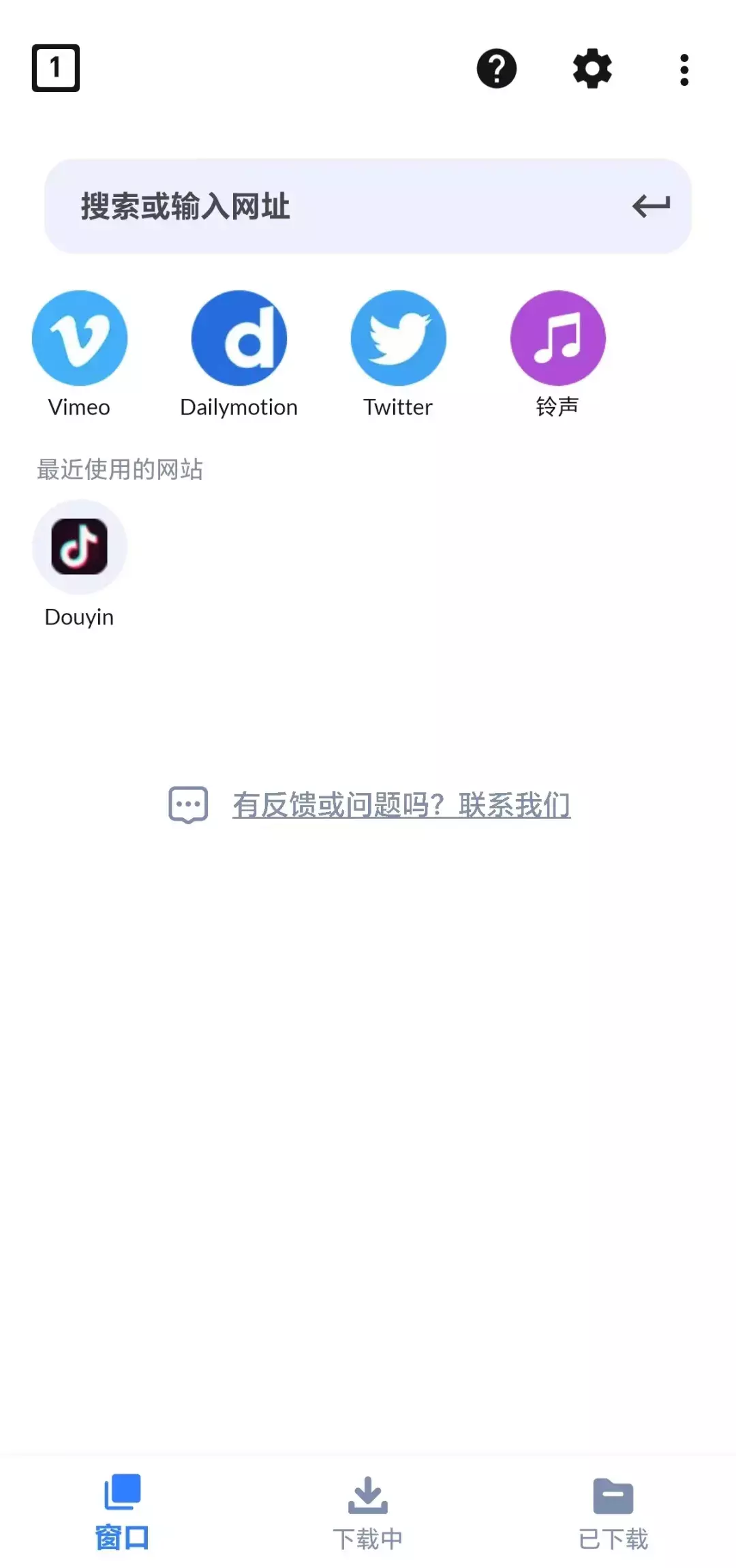Open settings via the gear icon
The image size is (736, 1568).
(592, 69)
